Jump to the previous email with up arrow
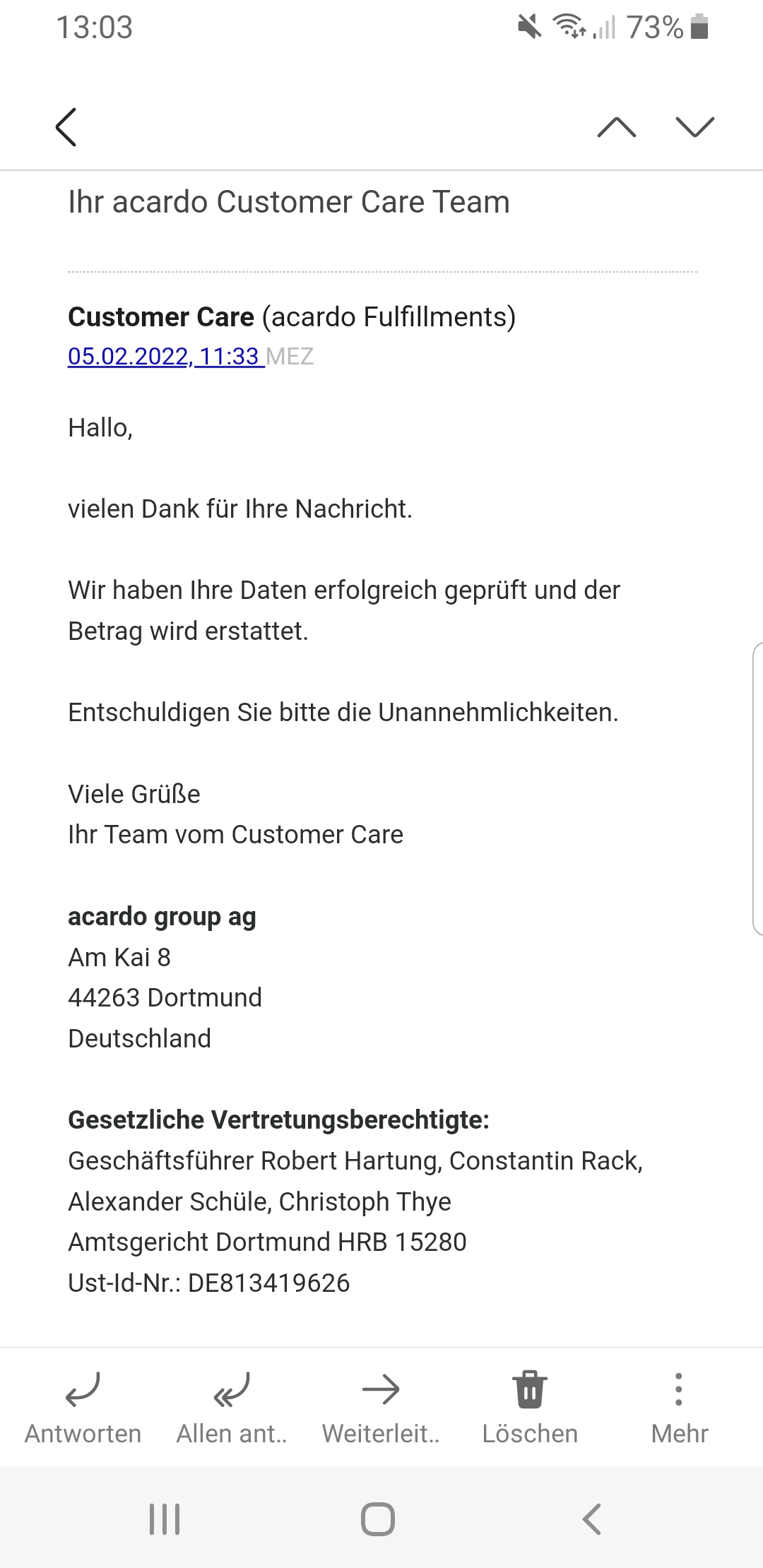Screen dimensions: 763x1568 [x=617, y=127]
